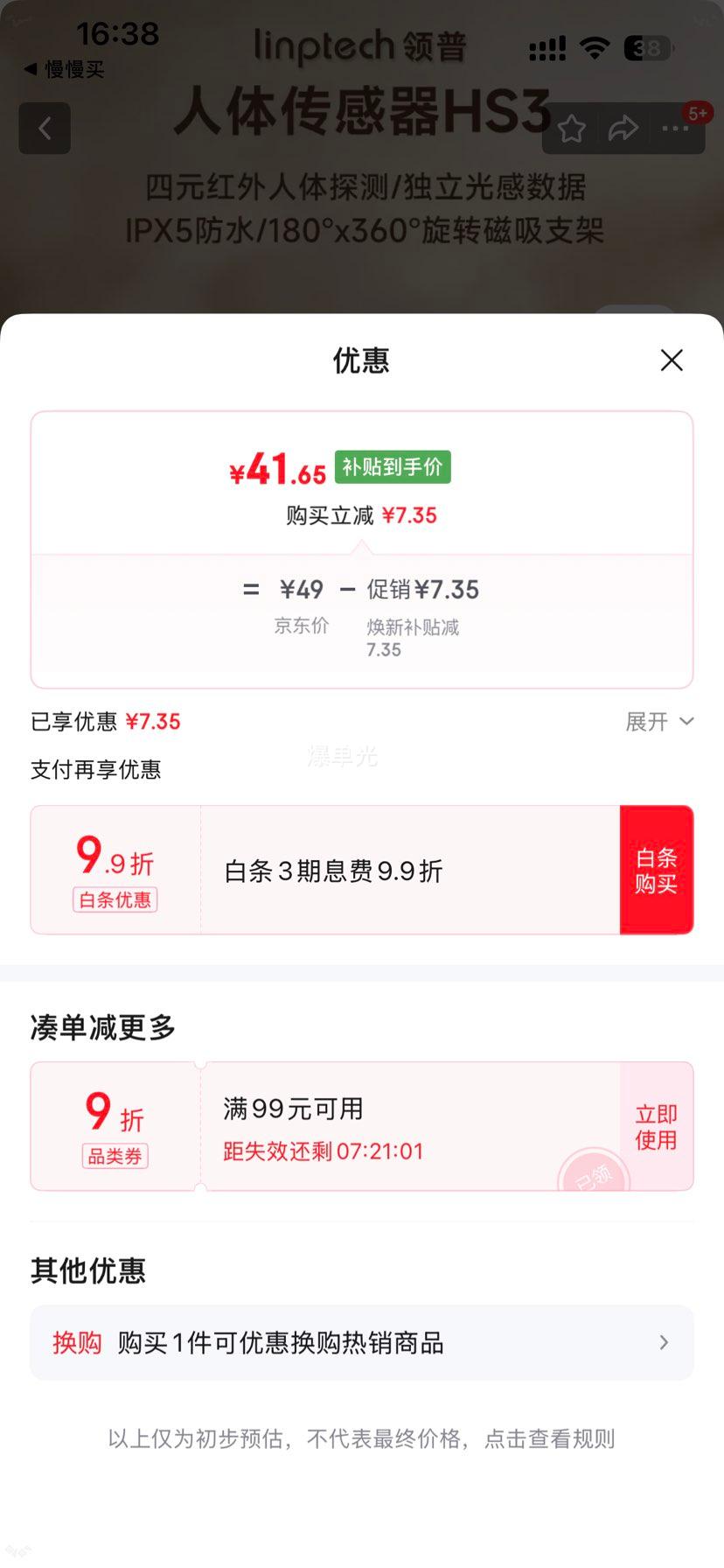The width and height of the screenshot is (724, 1568).
Task: Tap the battery indicator in status bar
Action: [648, 48]
